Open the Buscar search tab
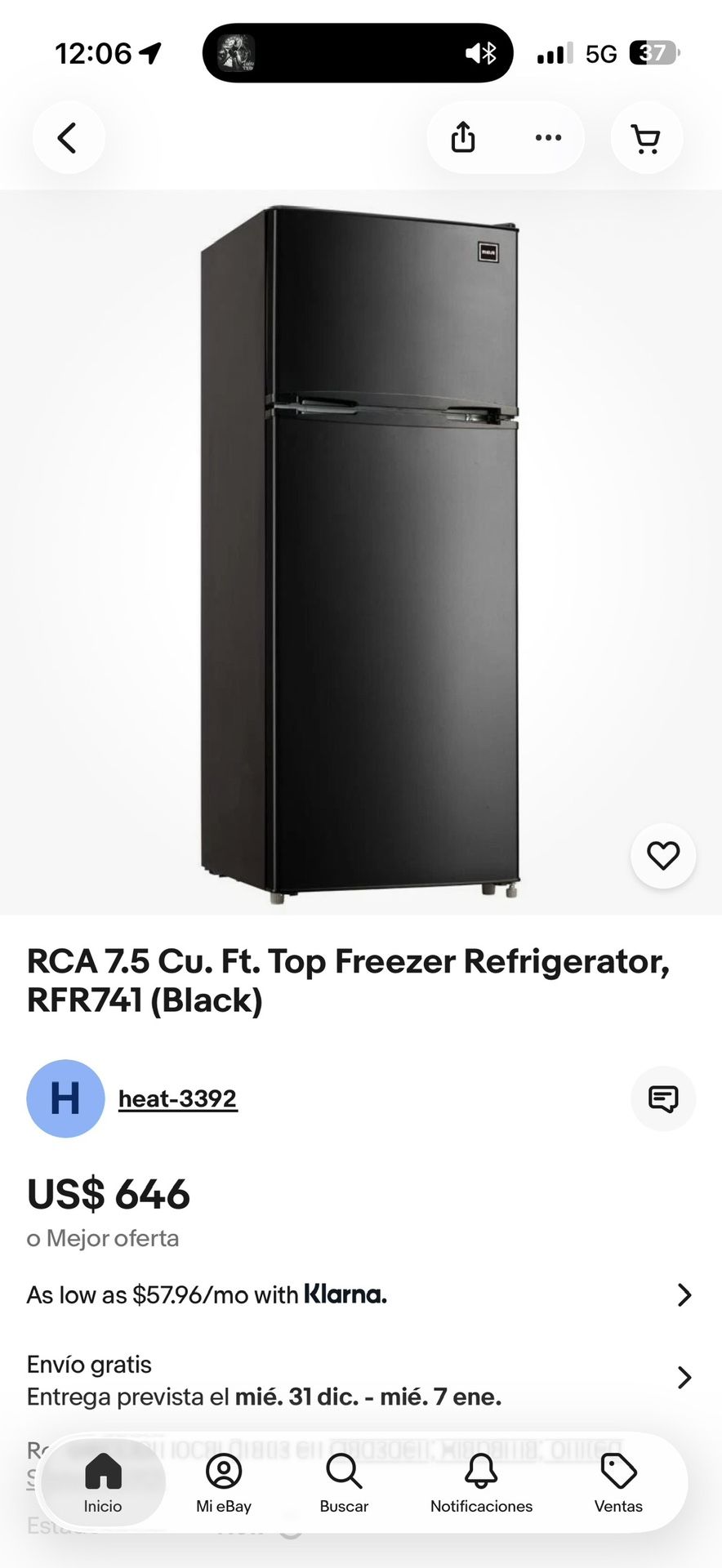 pyautogui.click(x=344, y=1482)
